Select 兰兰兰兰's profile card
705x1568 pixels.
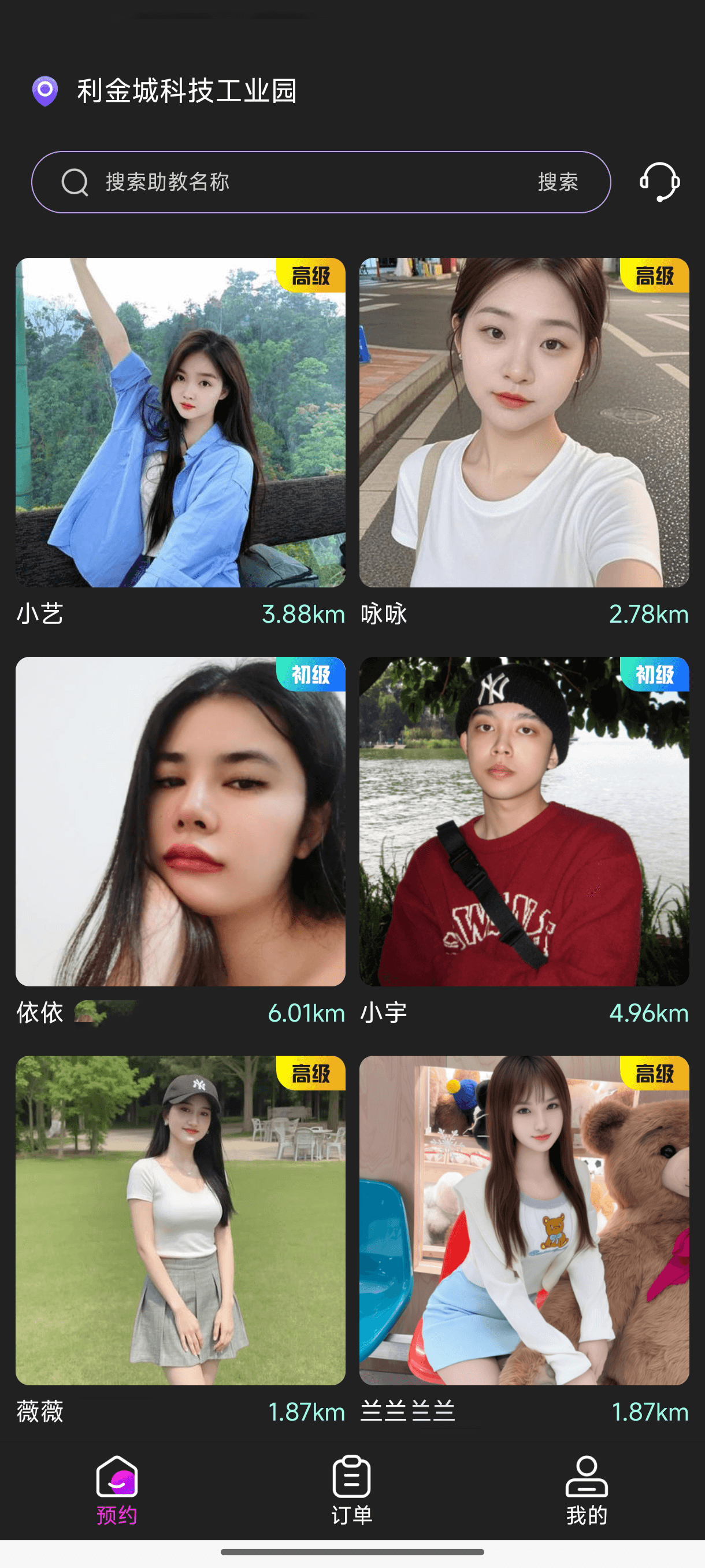[524, 1220]
